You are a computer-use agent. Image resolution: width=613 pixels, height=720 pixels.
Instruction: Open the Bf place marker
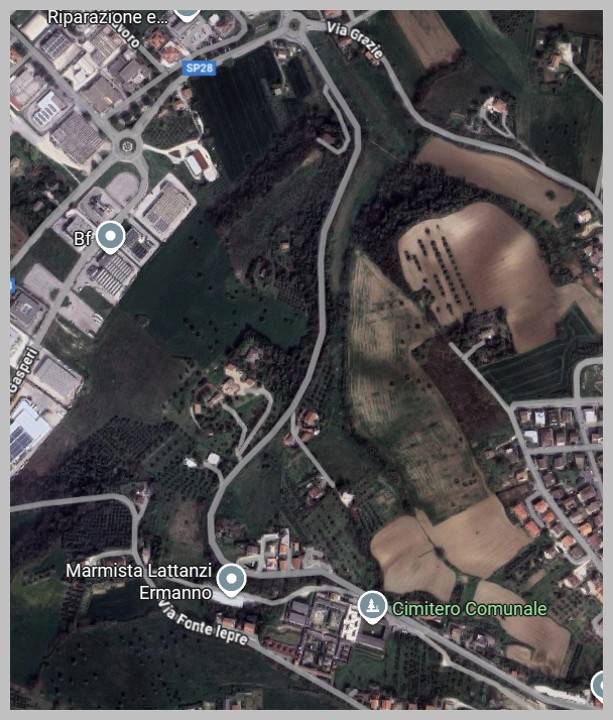click(x=110, y=237)
